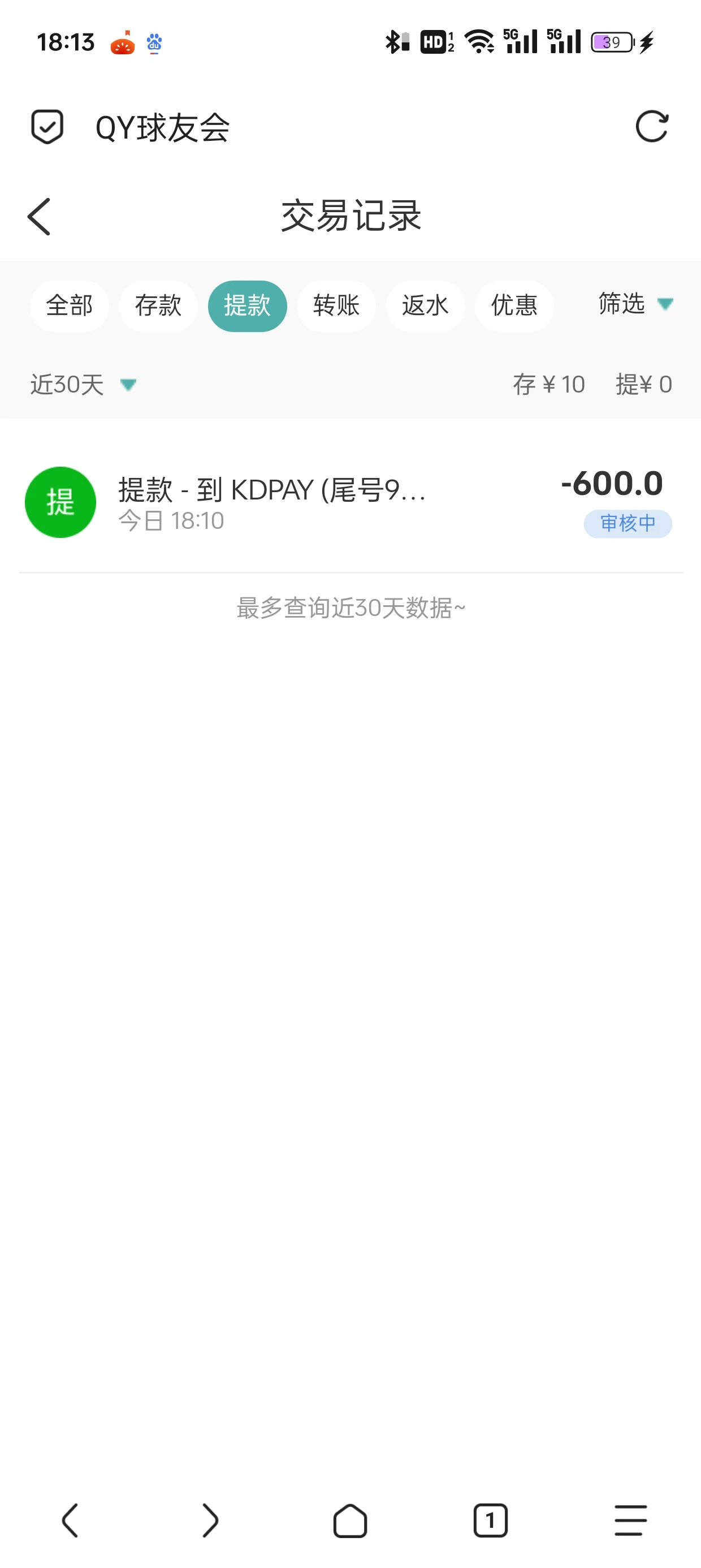Tap the page refresh icon
701x1568 pixels.
tap(653, 126)
